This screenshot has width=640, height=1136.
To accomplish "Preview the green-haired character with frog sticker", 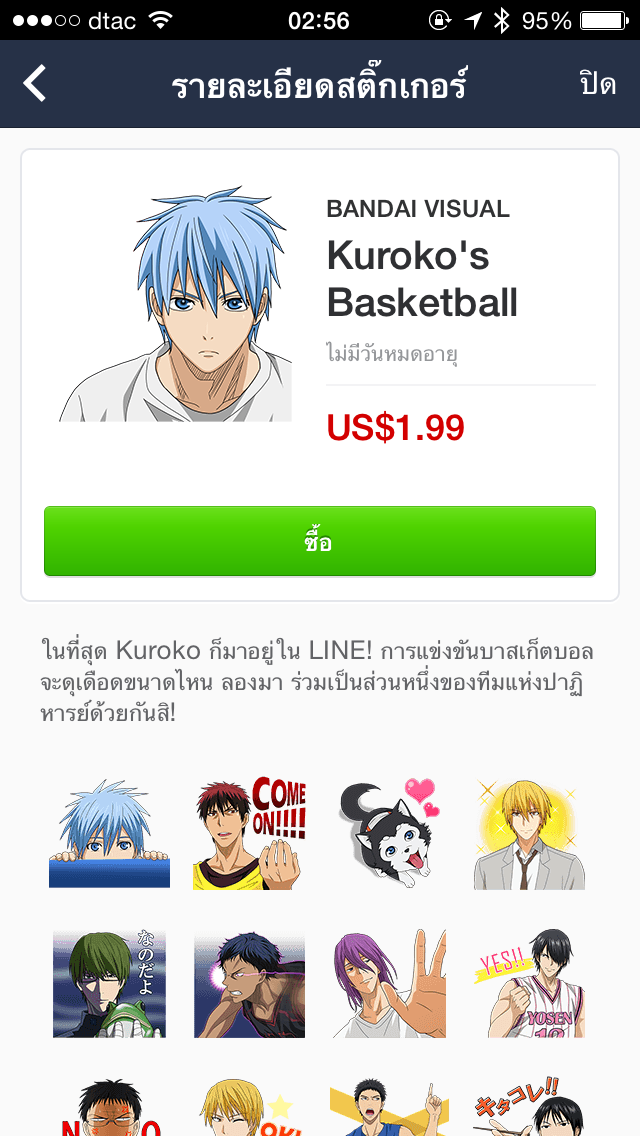I will click(109, 983).
